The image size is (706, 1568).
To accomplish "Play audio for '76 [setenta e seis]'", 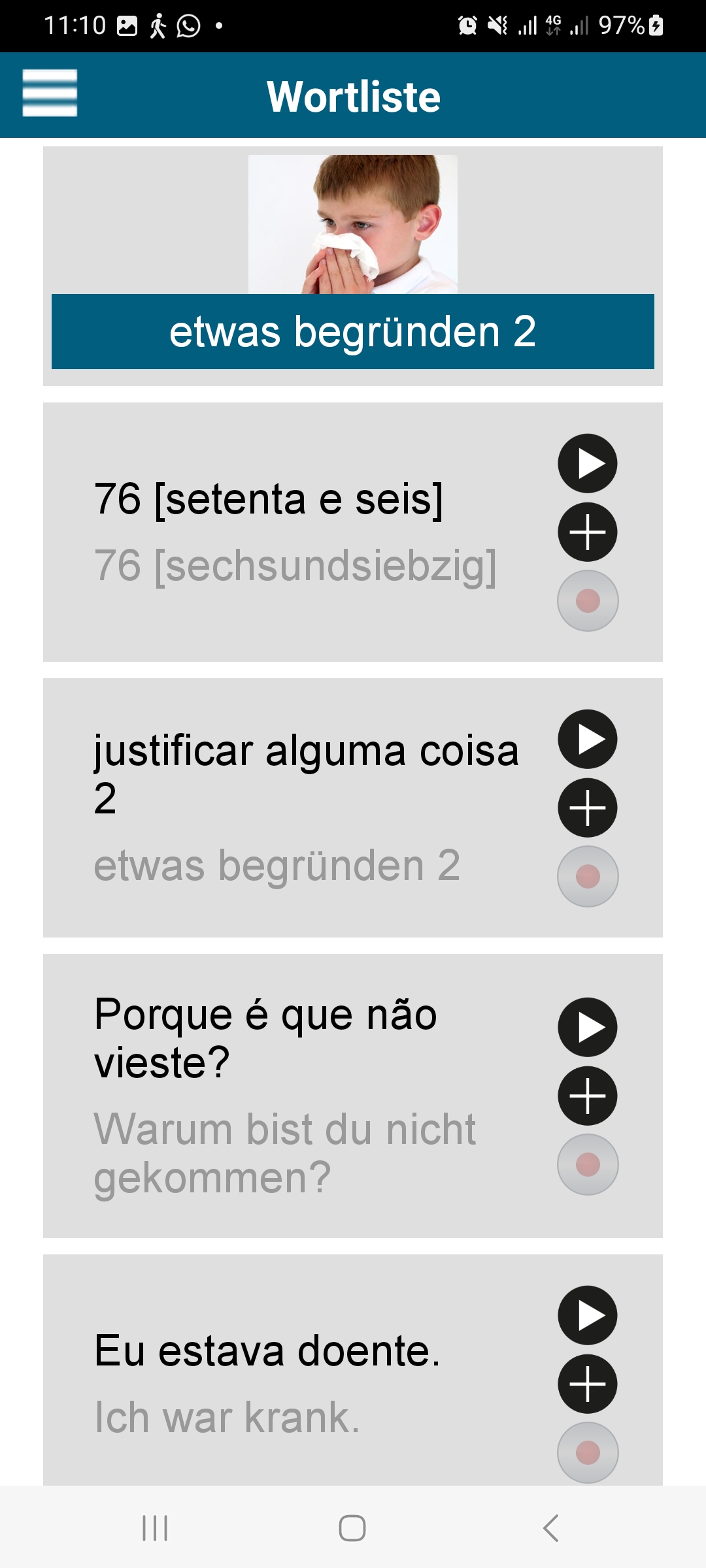I will [x=588, y=463].
